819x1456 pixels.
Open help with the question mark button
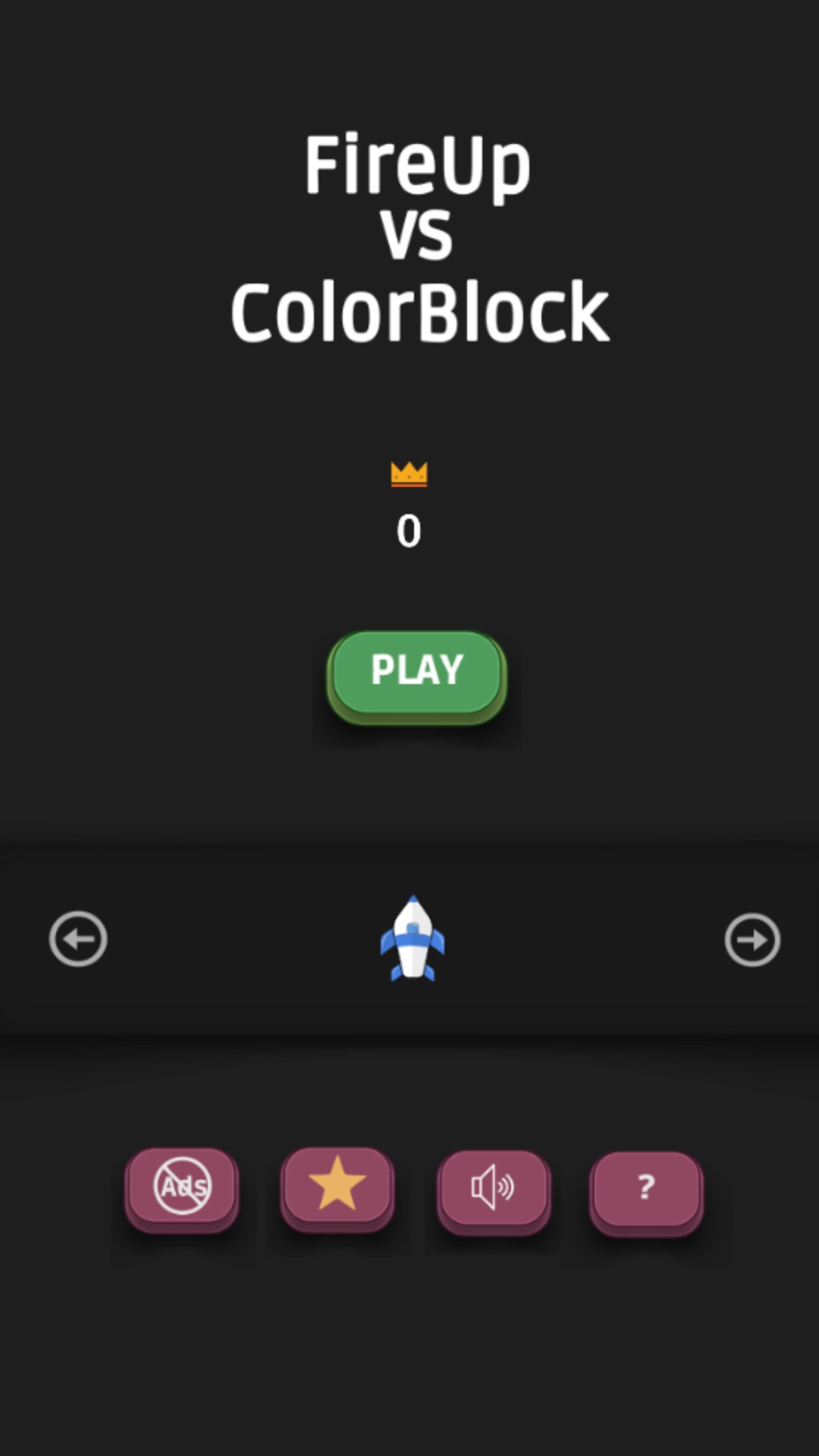[x=646, y=1188]
